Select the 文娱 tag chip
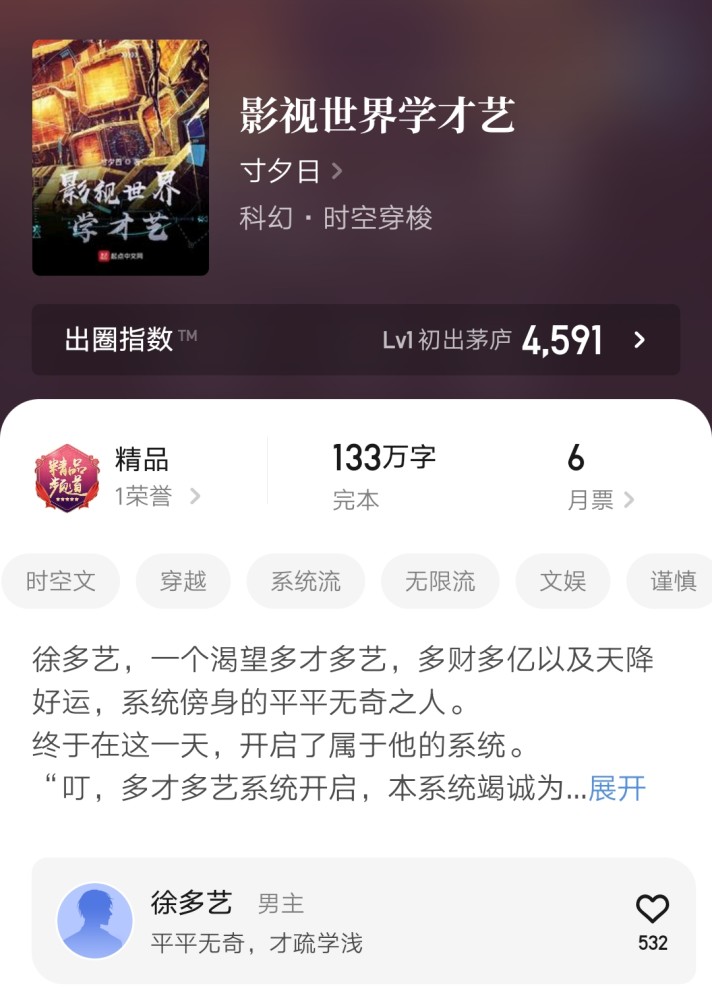The height and width of the screenshot is (1000, 712). point(562,581)
